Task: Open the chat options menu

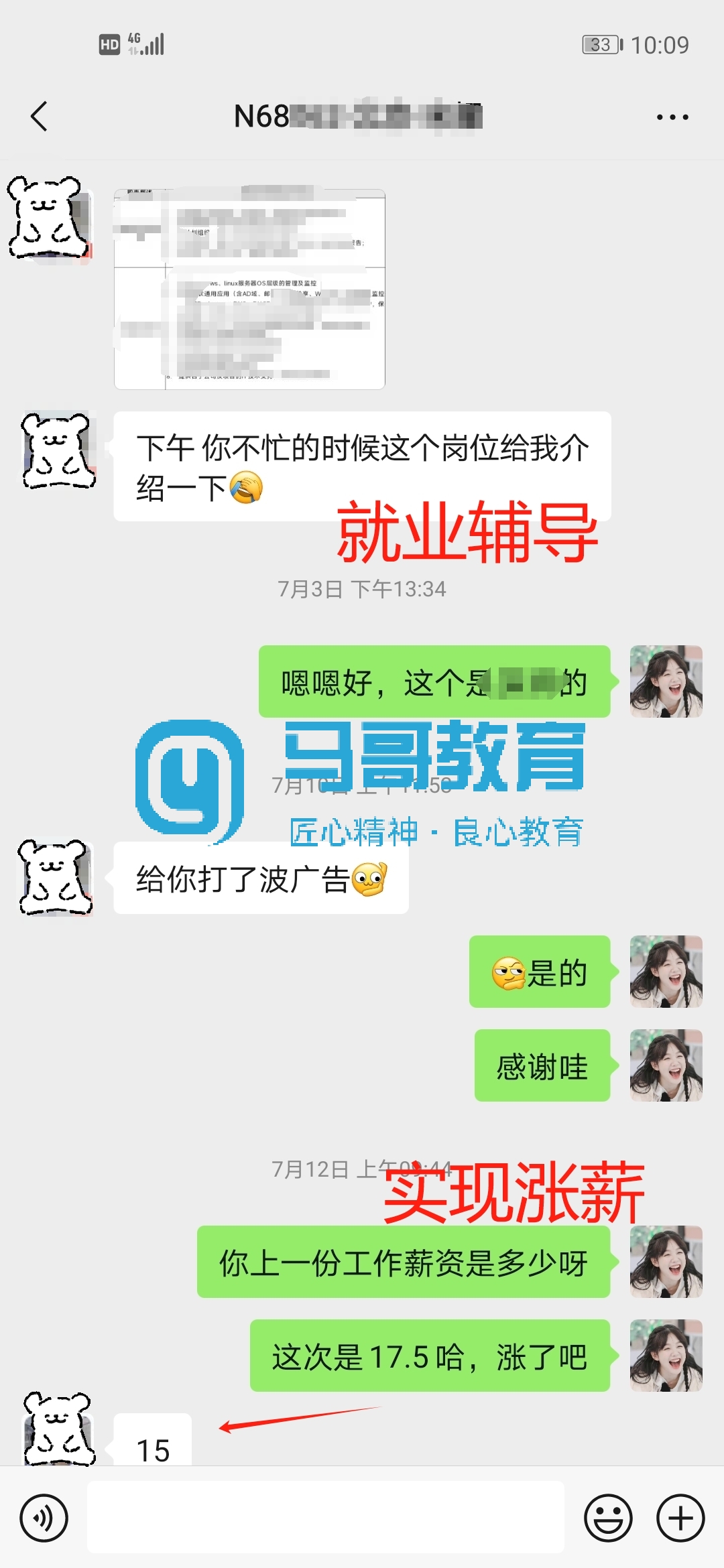Action: (x=672, y=117)
